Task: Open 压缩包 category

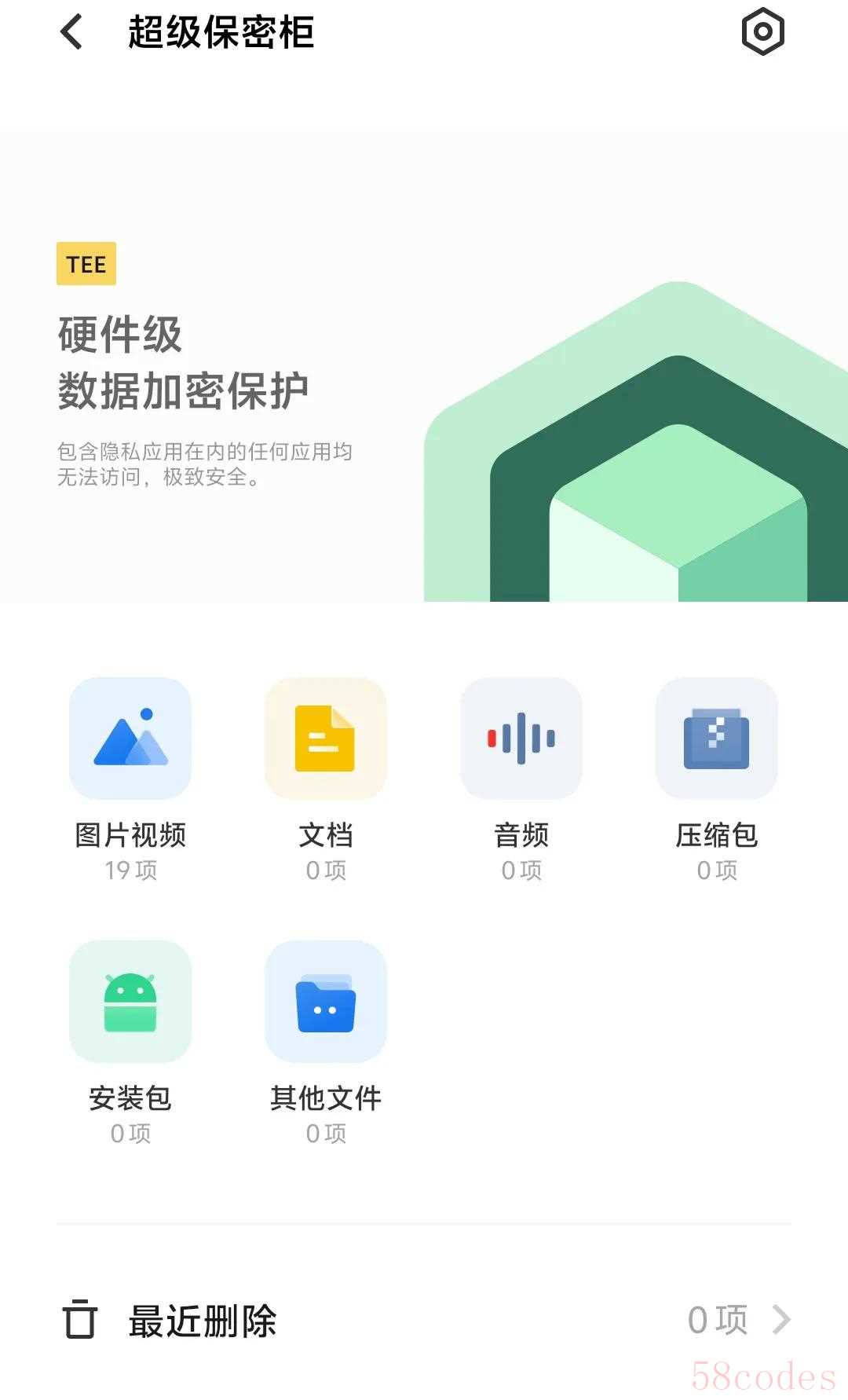Action: (716, 739)
